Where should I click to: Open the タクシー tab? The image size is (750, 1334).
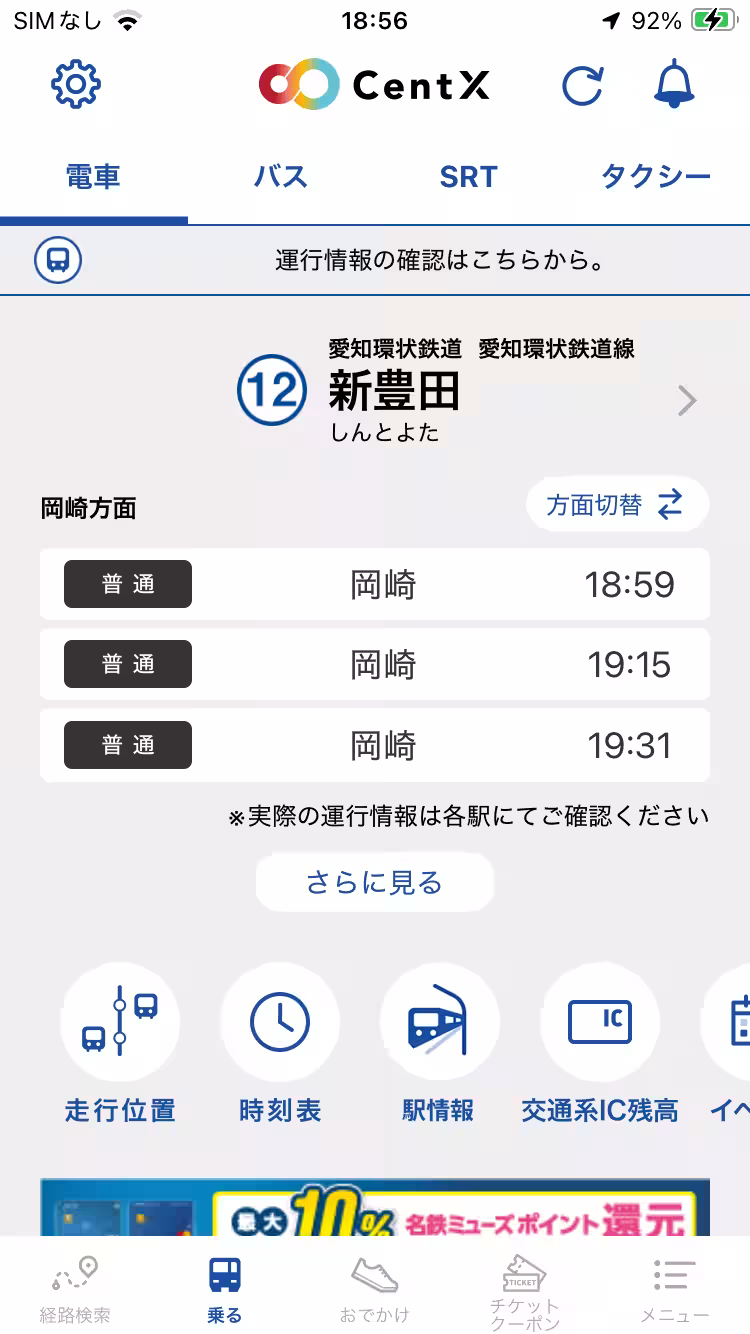click(x=655, y=176)
